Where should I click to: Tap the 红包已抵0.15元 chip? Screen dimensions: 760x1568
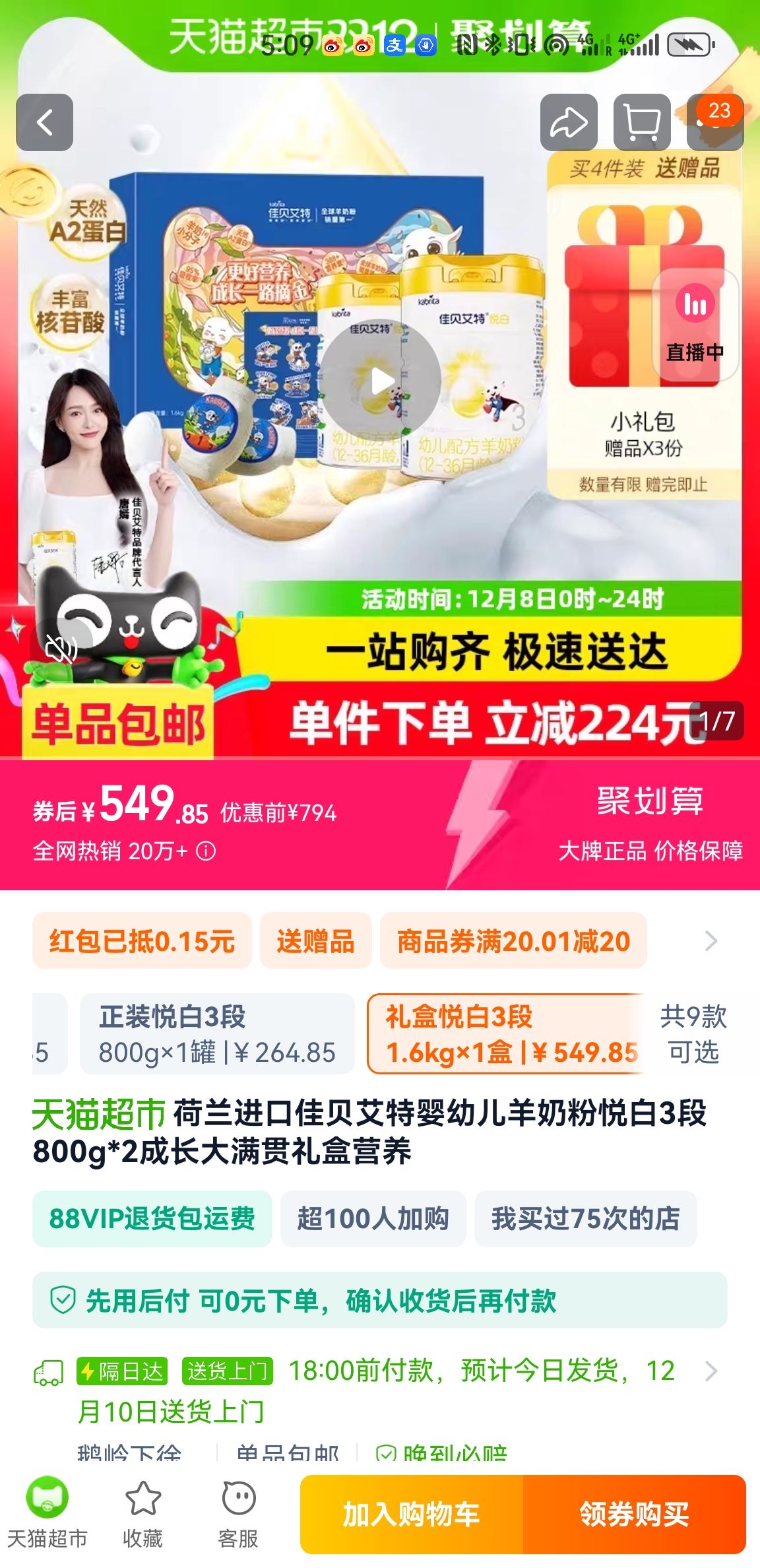[142, 940]
